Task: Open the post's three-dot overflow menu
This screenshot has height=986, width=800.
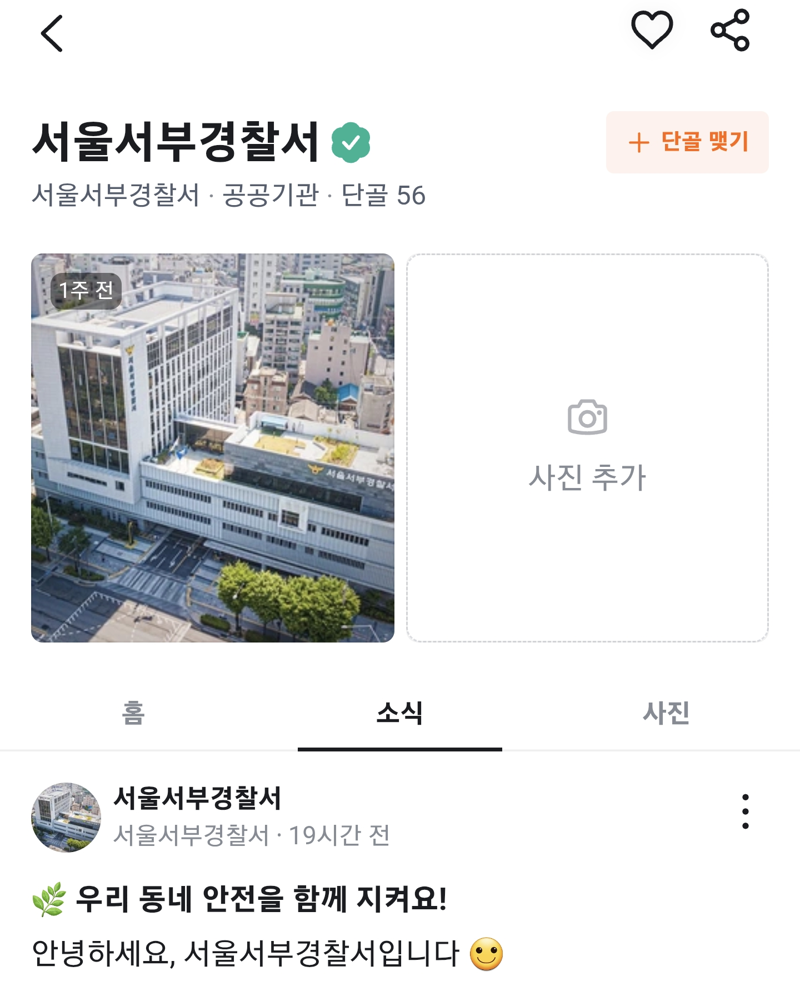Action: click(745, 811)
